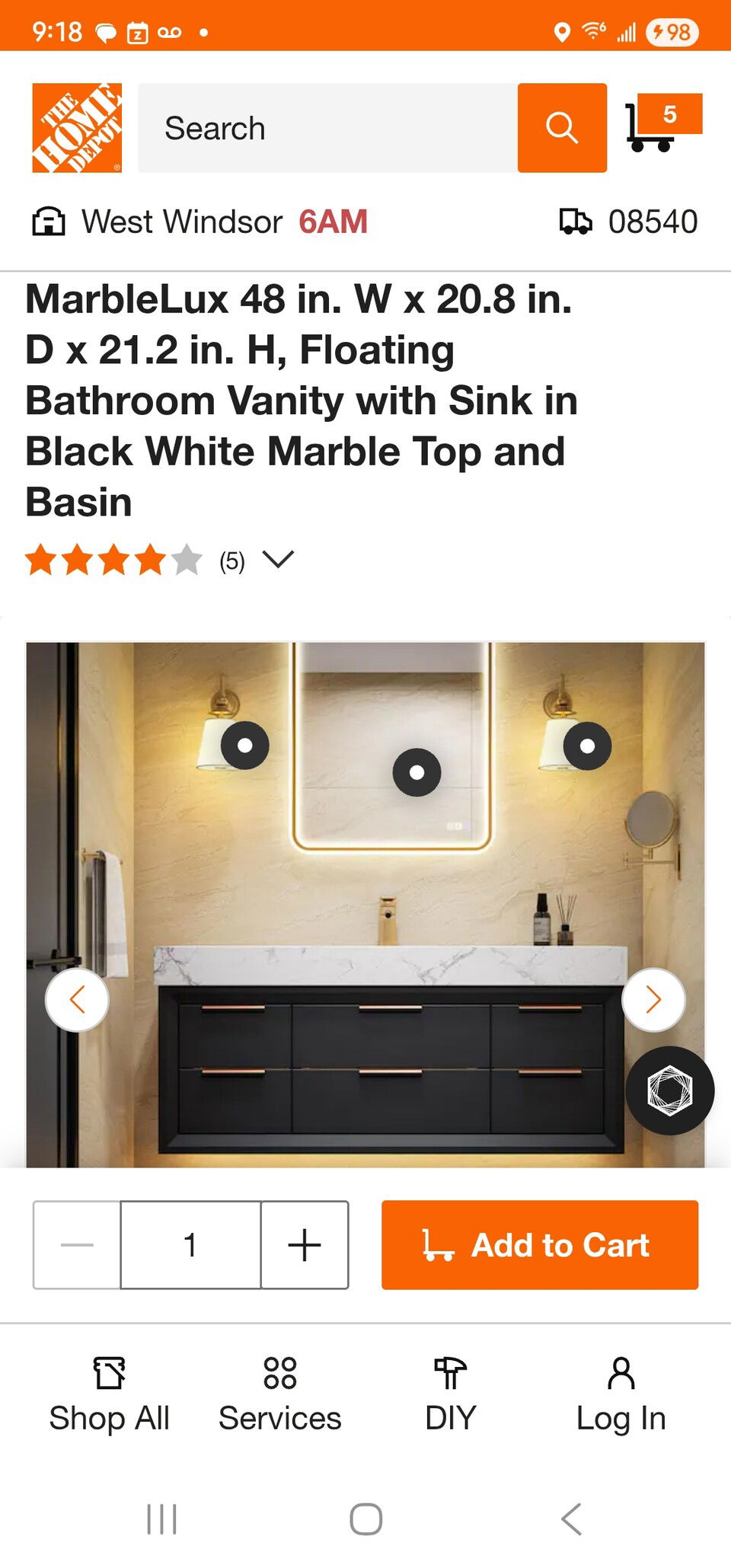Image resolution: width=731 pixels, height=1568 pixels.
Task: Expand the star ratings dropdown
Action: click(277, 560)
